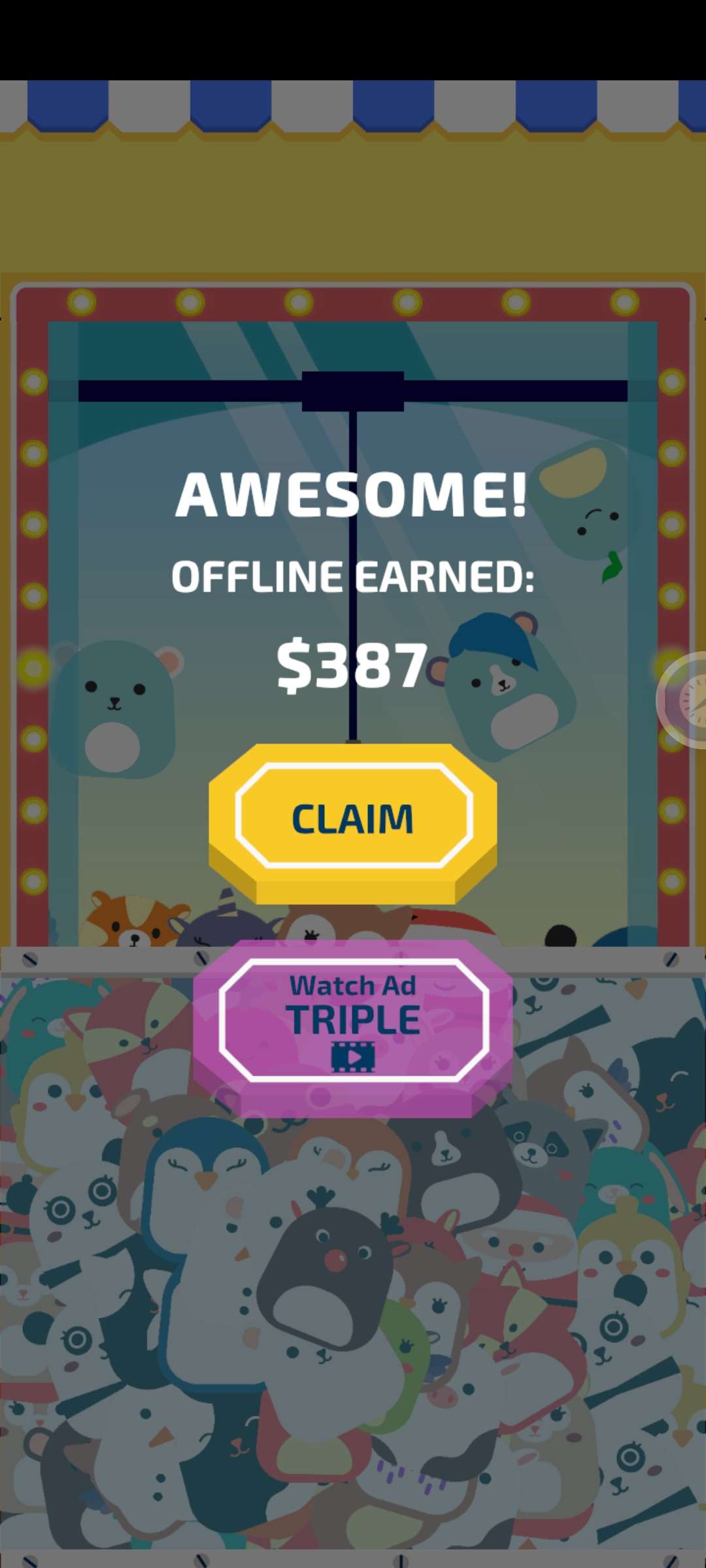Watch an ad to triple the reward

point(353,1021)
